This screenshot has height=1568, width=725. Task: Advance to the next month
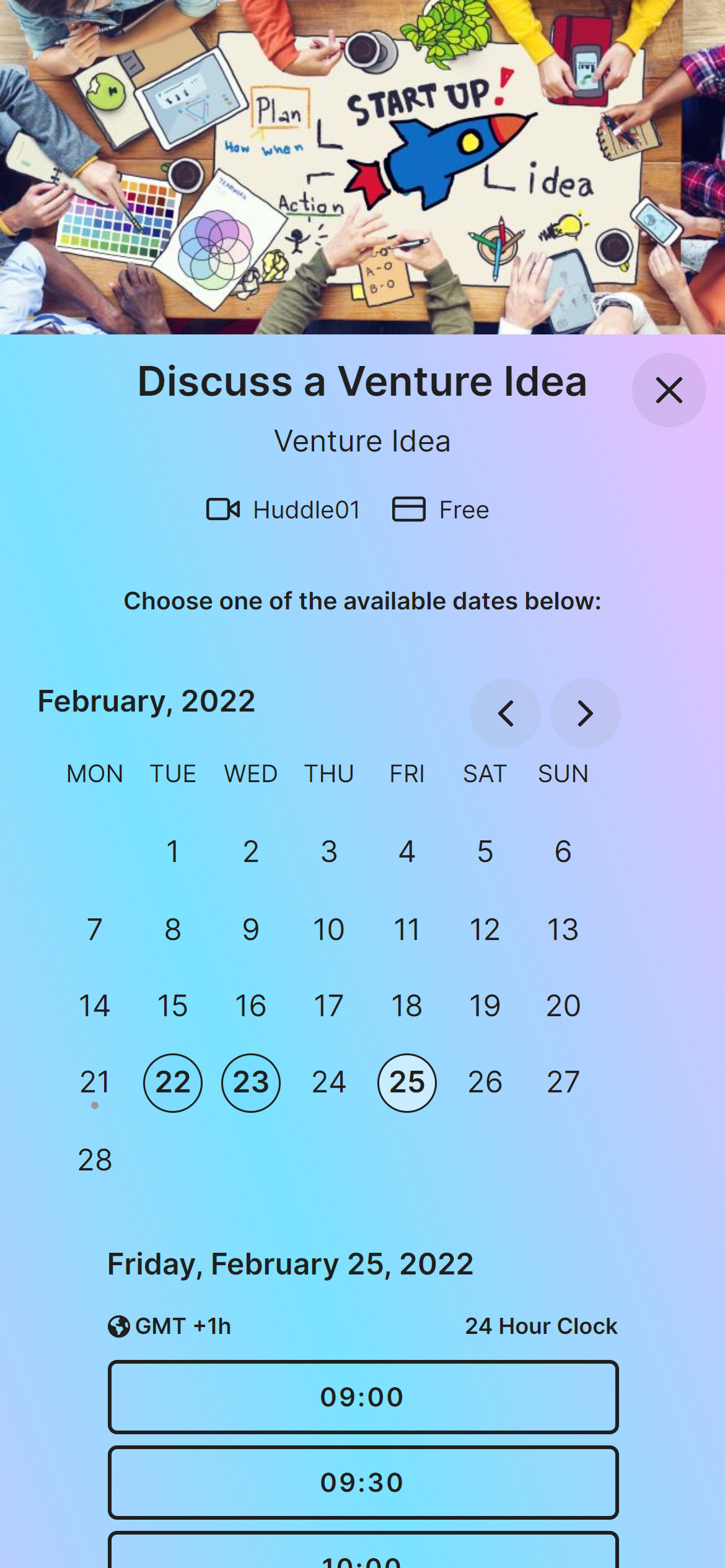click(585, 713)
